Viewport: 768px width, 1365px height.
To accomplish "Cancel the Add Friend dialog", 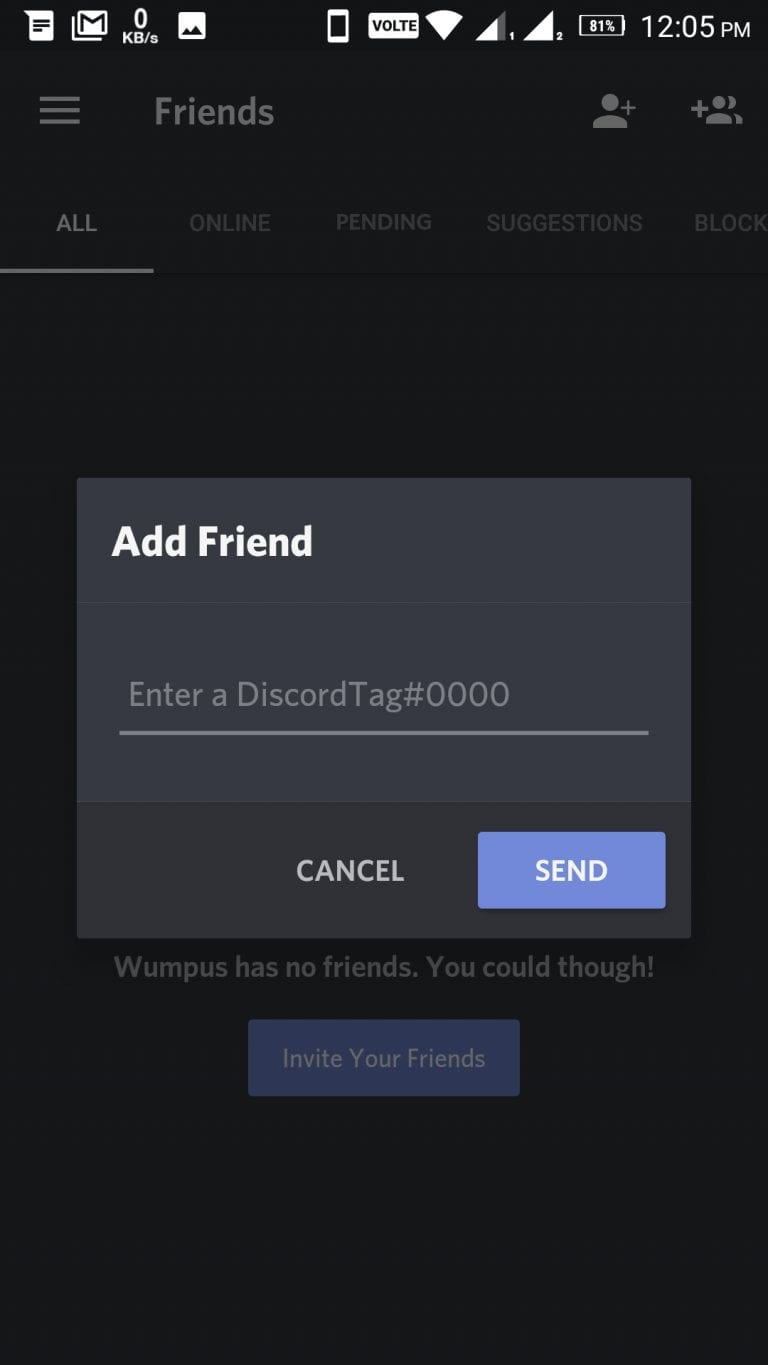I will pos(350,870).
